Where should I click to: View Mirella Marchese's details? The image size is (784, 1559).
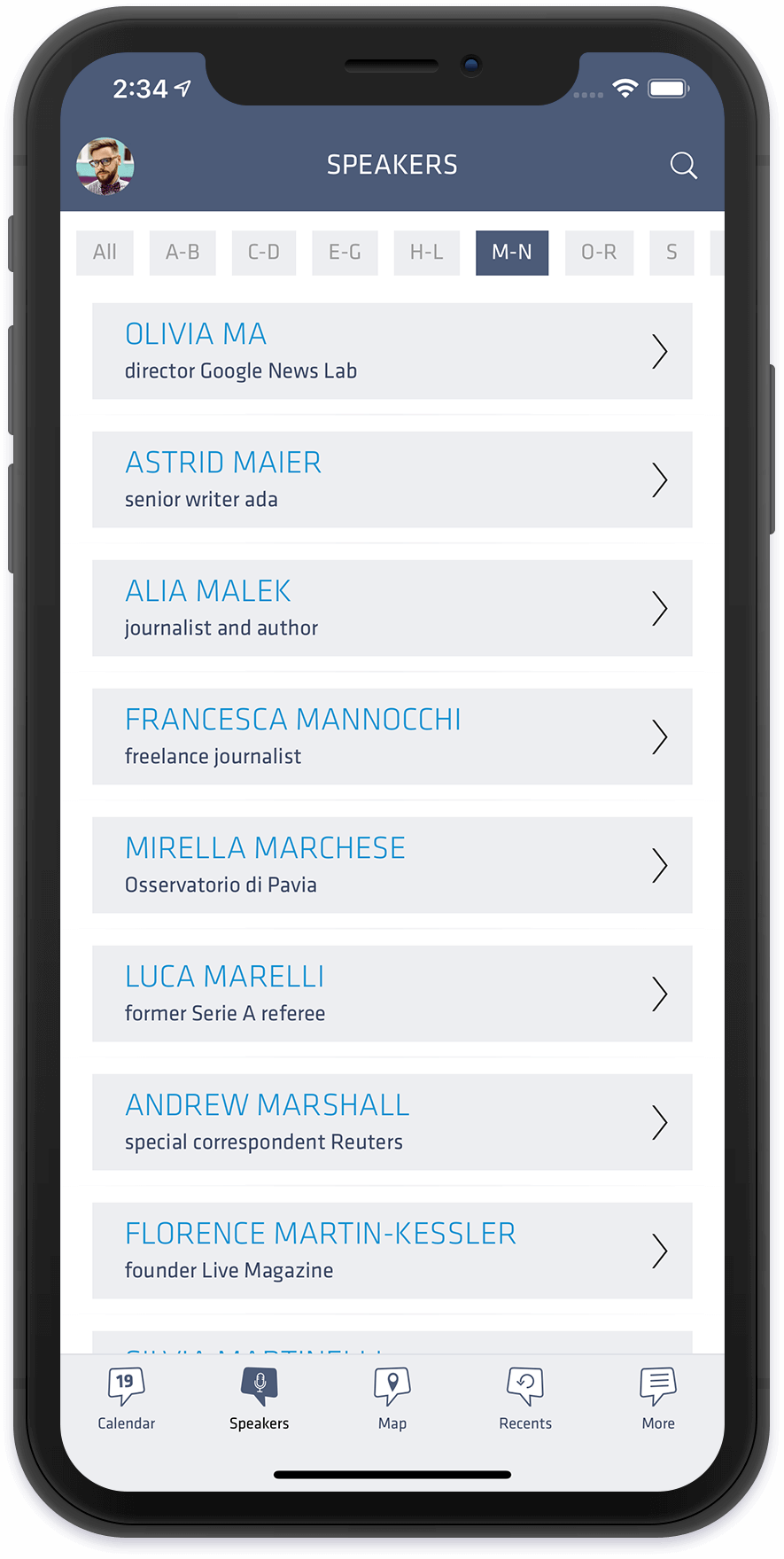pyautogui.click(x=392, y=865)
